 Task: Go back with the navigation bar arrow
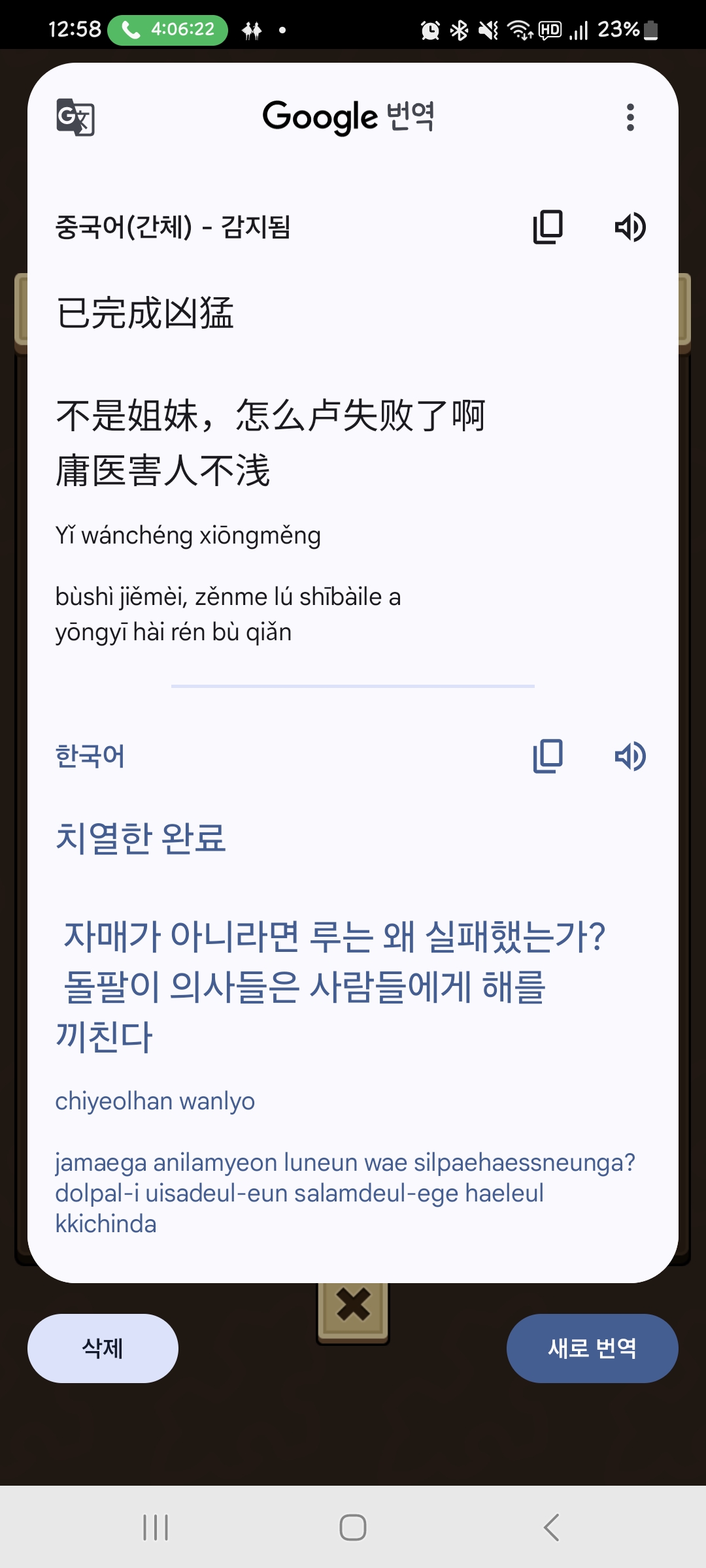tap(551, 1527)
